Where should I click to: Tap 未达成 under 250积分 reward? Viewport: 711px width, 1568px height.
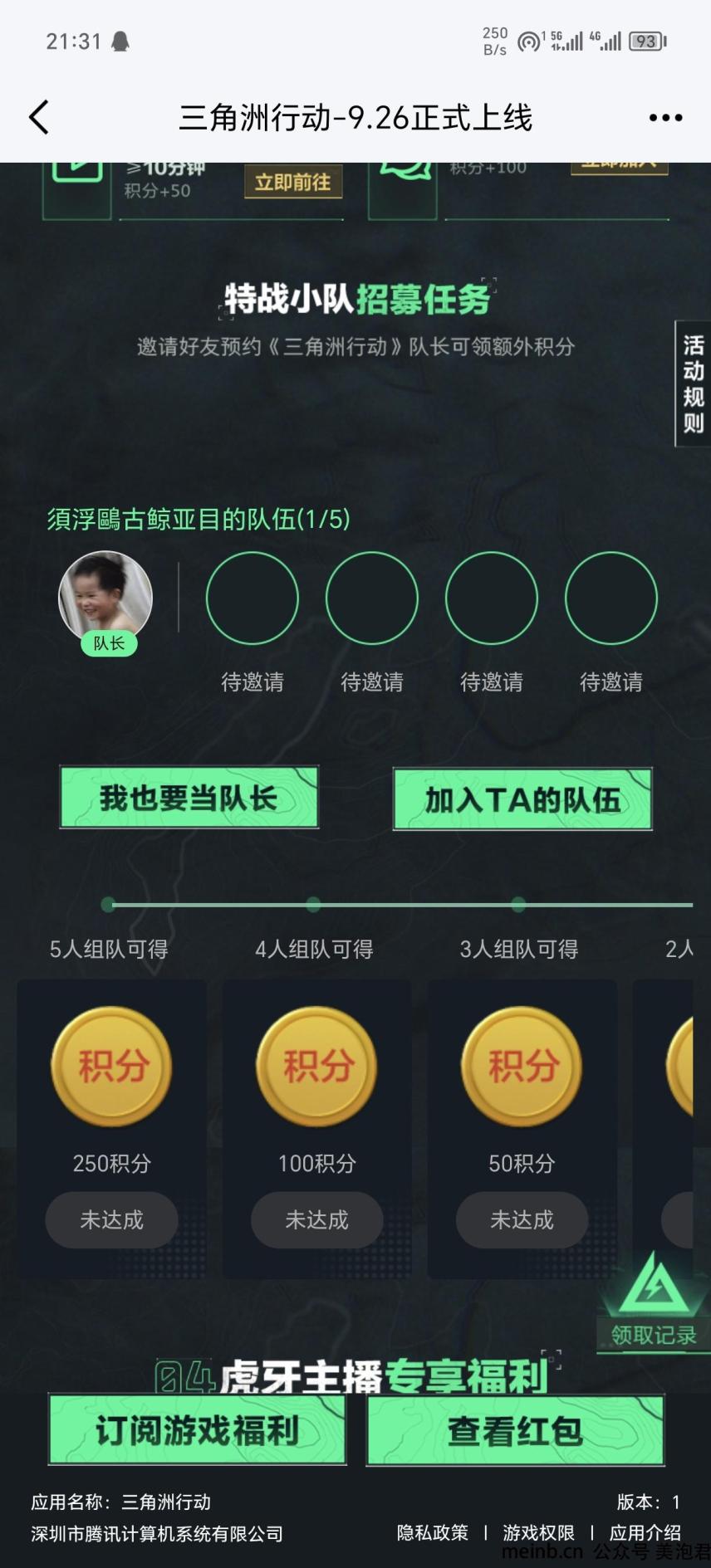coord(111,1219)
